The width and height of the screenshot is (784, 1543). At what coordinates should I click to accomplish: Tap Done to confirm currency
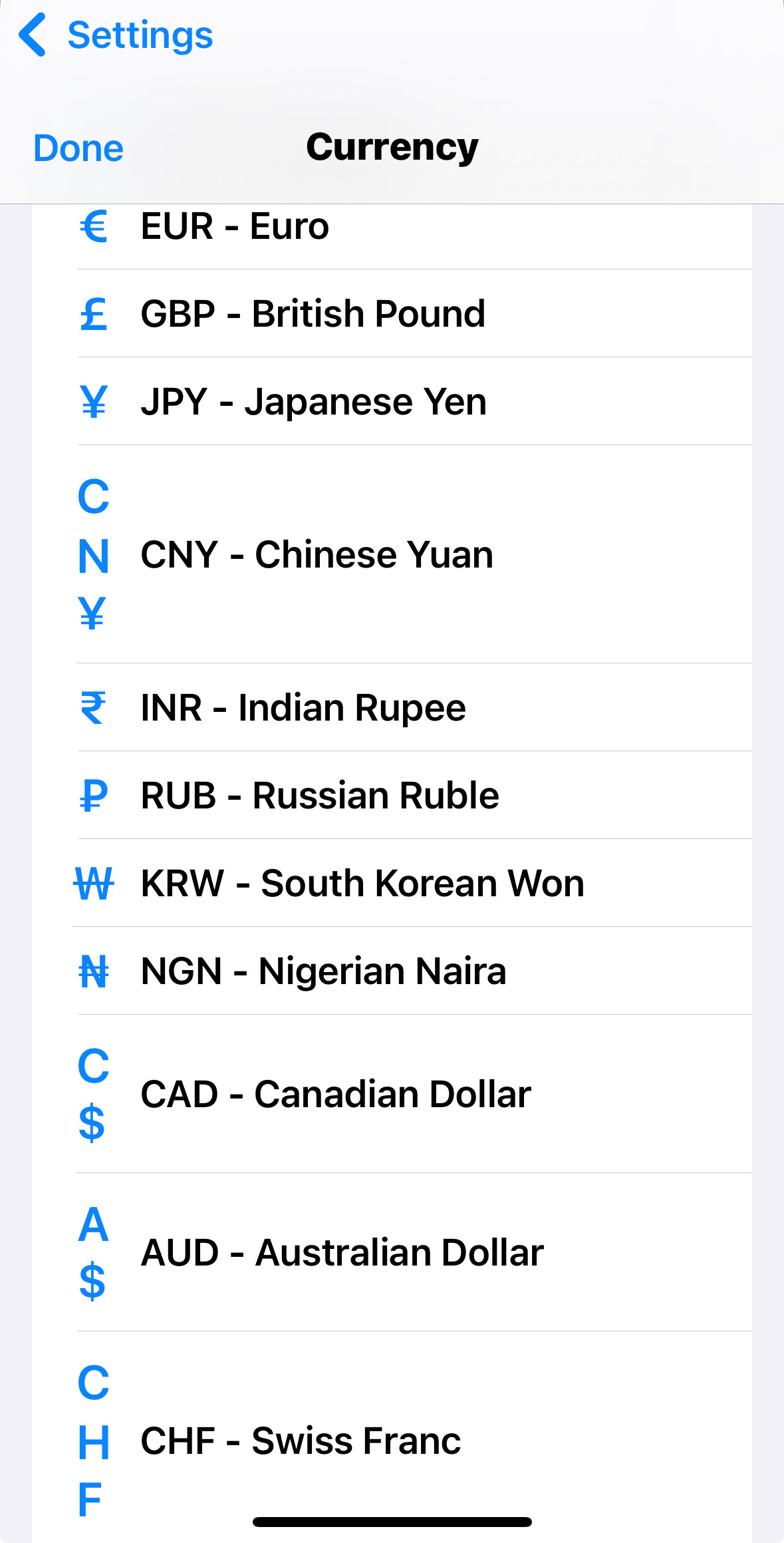(78, 148)
